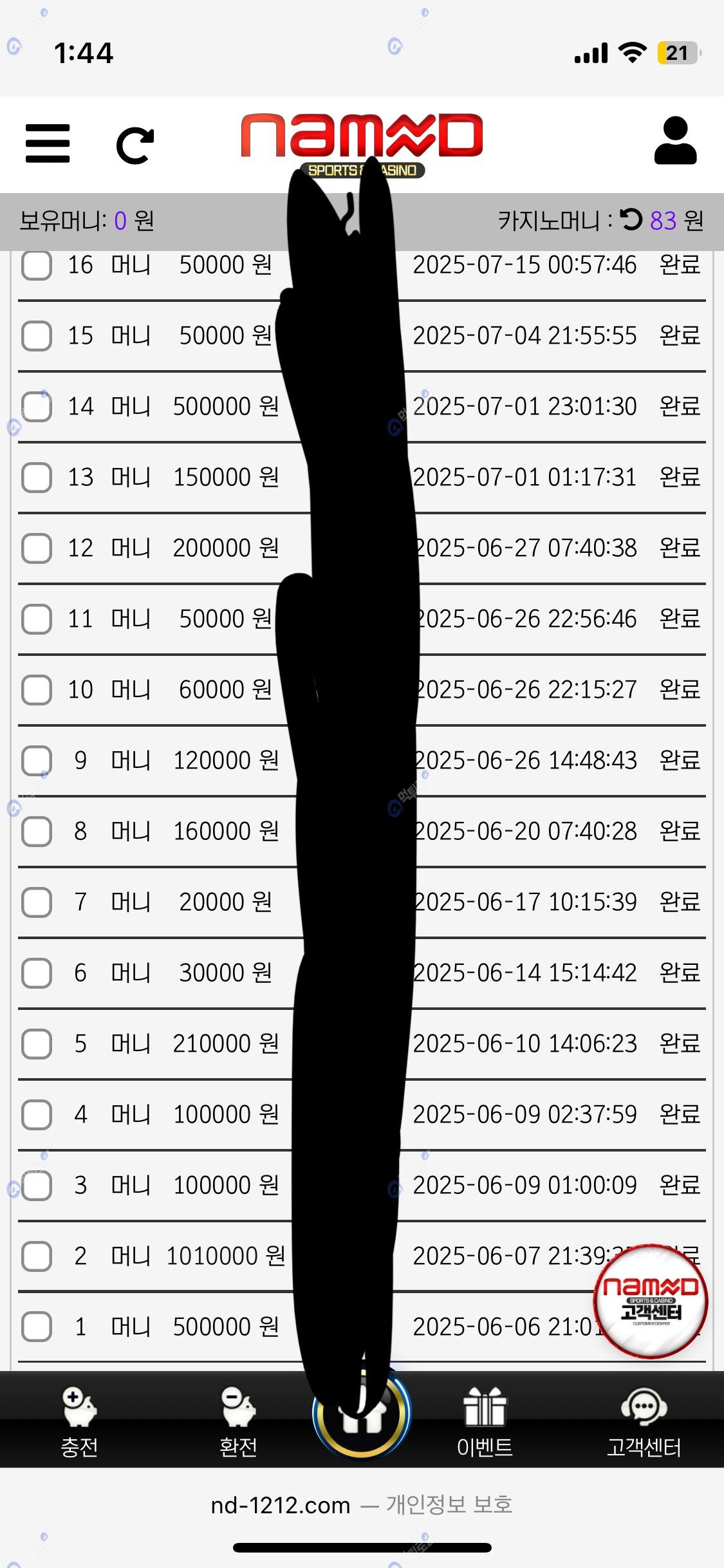724x1568 pixels.
Task: Mark the checkbox for row 10
Action: click(37, 690)
